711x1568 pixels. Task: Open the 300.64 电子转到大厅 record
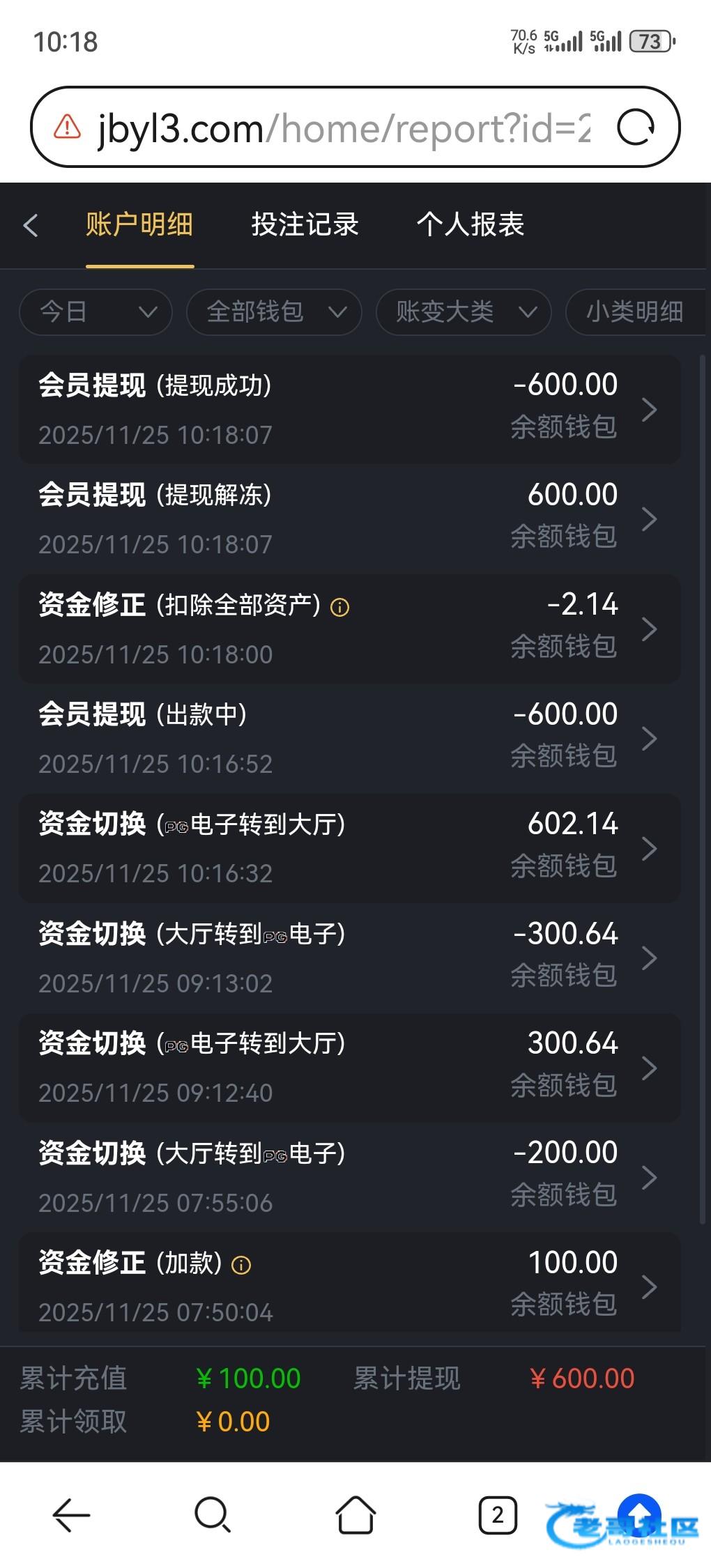pyautogui.click(x=349, y=1068)
